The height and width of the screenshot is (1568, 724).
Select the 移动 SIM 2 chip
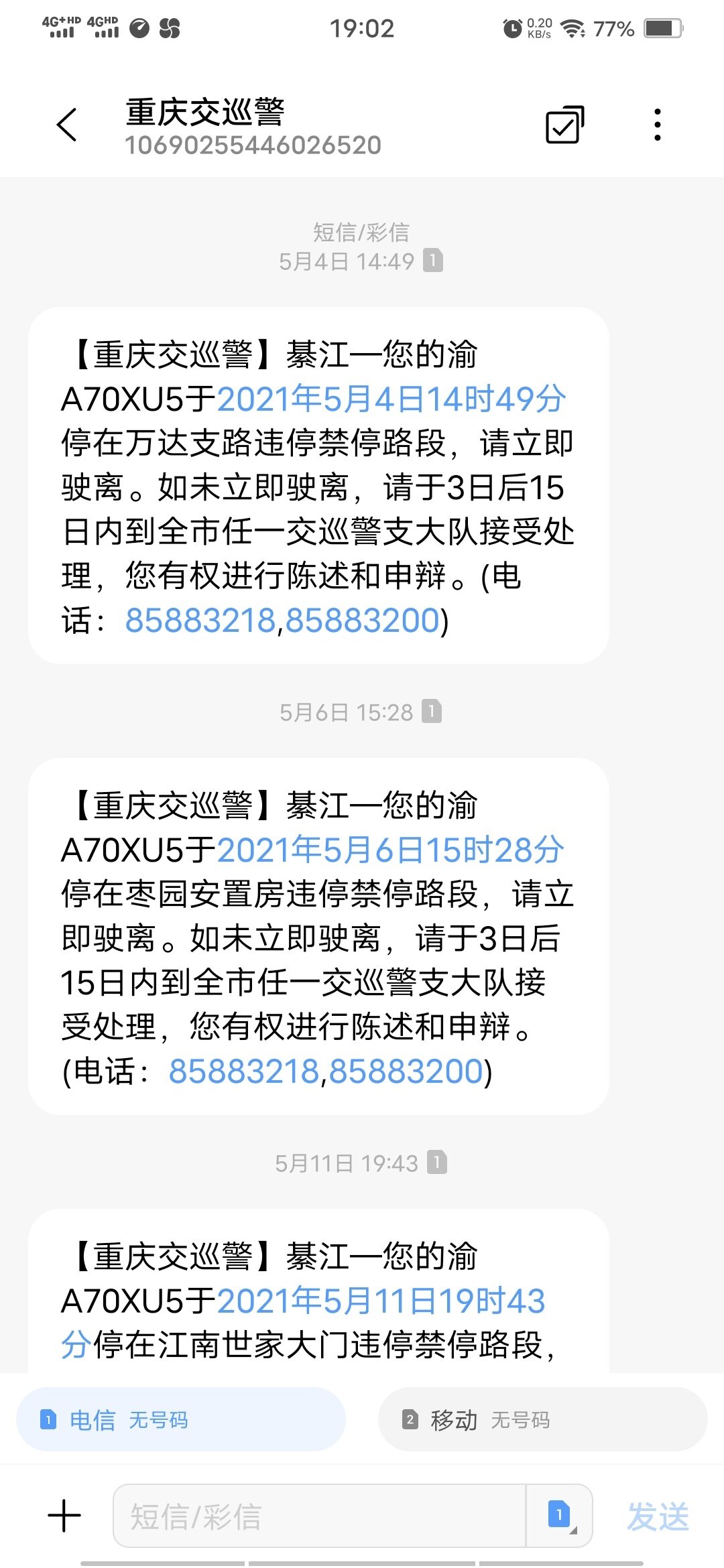click(x=542, y=1419)
